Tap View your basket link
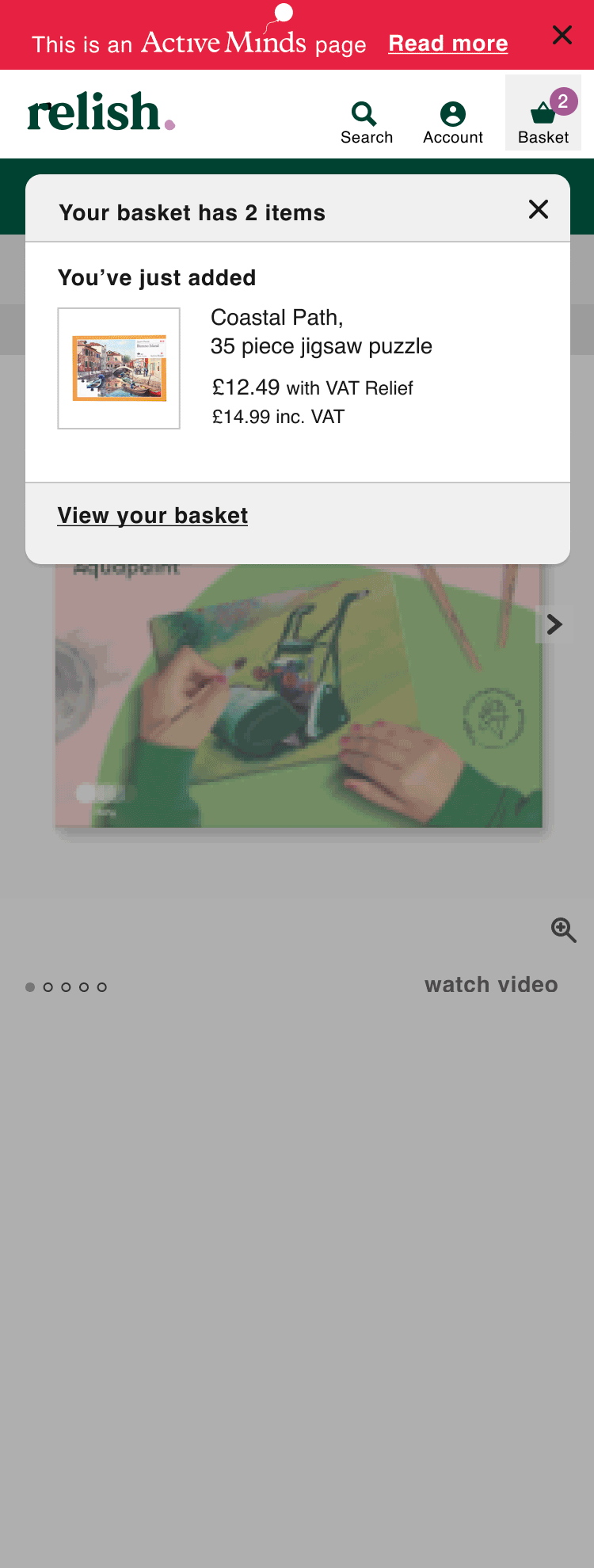594x1568 pixels. point(152,516)
